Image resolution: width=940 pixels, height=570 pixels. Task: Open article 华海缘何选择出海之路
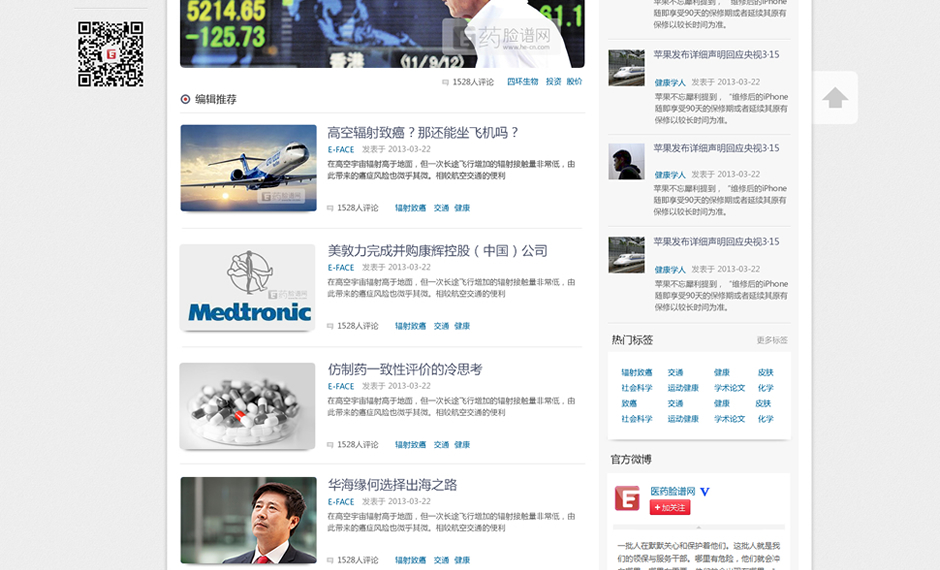(x=392, y=484)
